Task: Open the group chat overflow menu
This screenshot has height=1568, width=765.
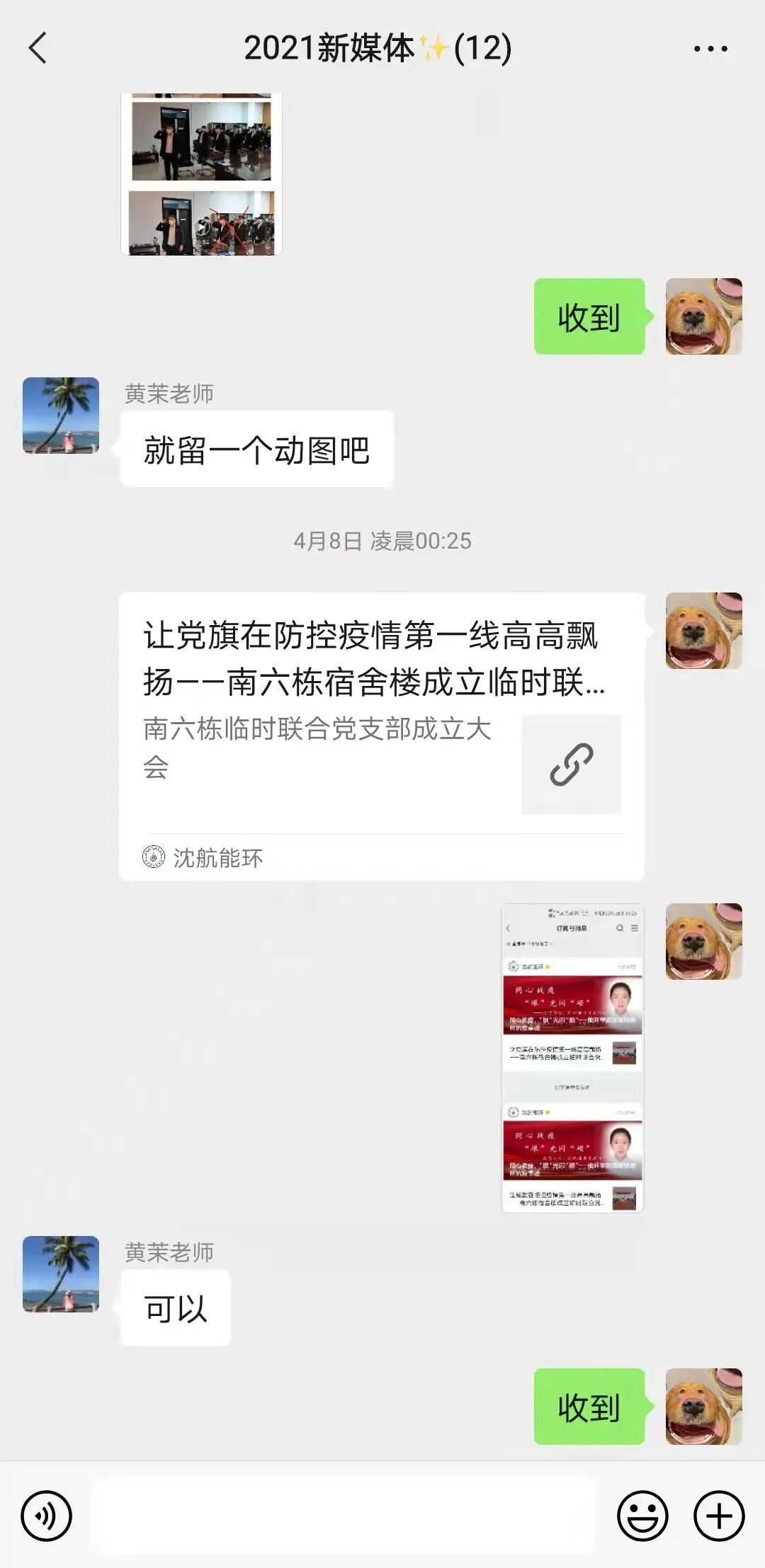Action: 710,49
